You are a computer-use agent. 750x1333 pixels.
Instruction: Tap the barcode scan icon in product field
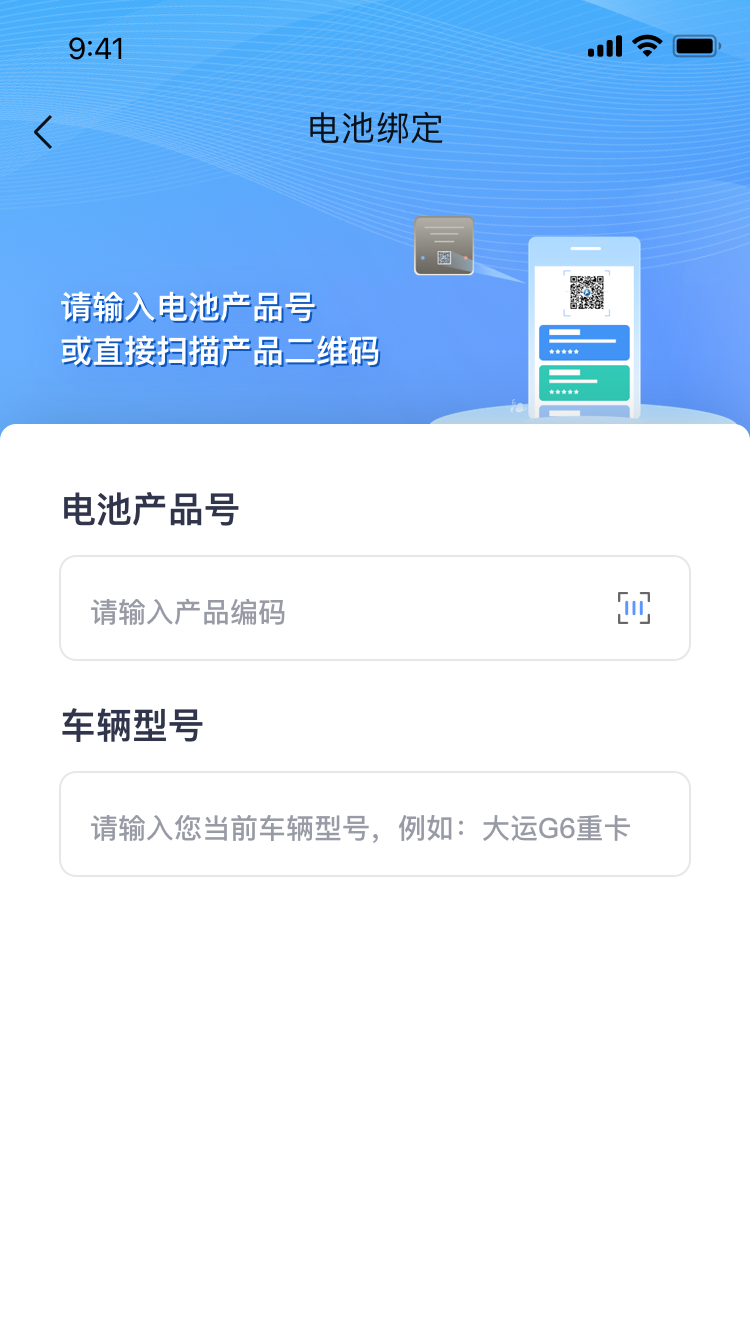[633, 607]
